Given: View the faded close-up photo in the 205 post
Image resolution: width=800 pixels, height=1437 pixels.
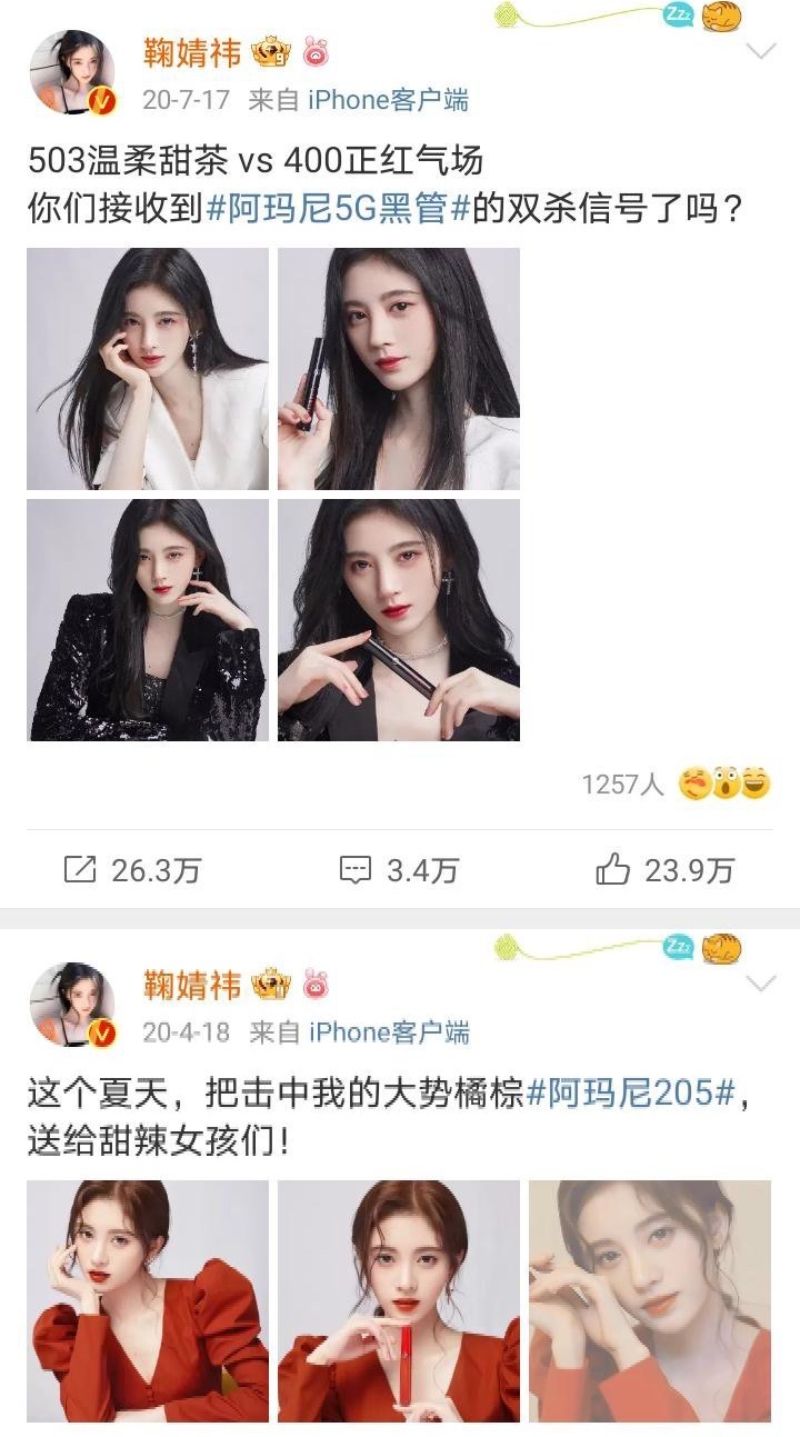Looking at the screenshot, I should [x=650, y=1301].
